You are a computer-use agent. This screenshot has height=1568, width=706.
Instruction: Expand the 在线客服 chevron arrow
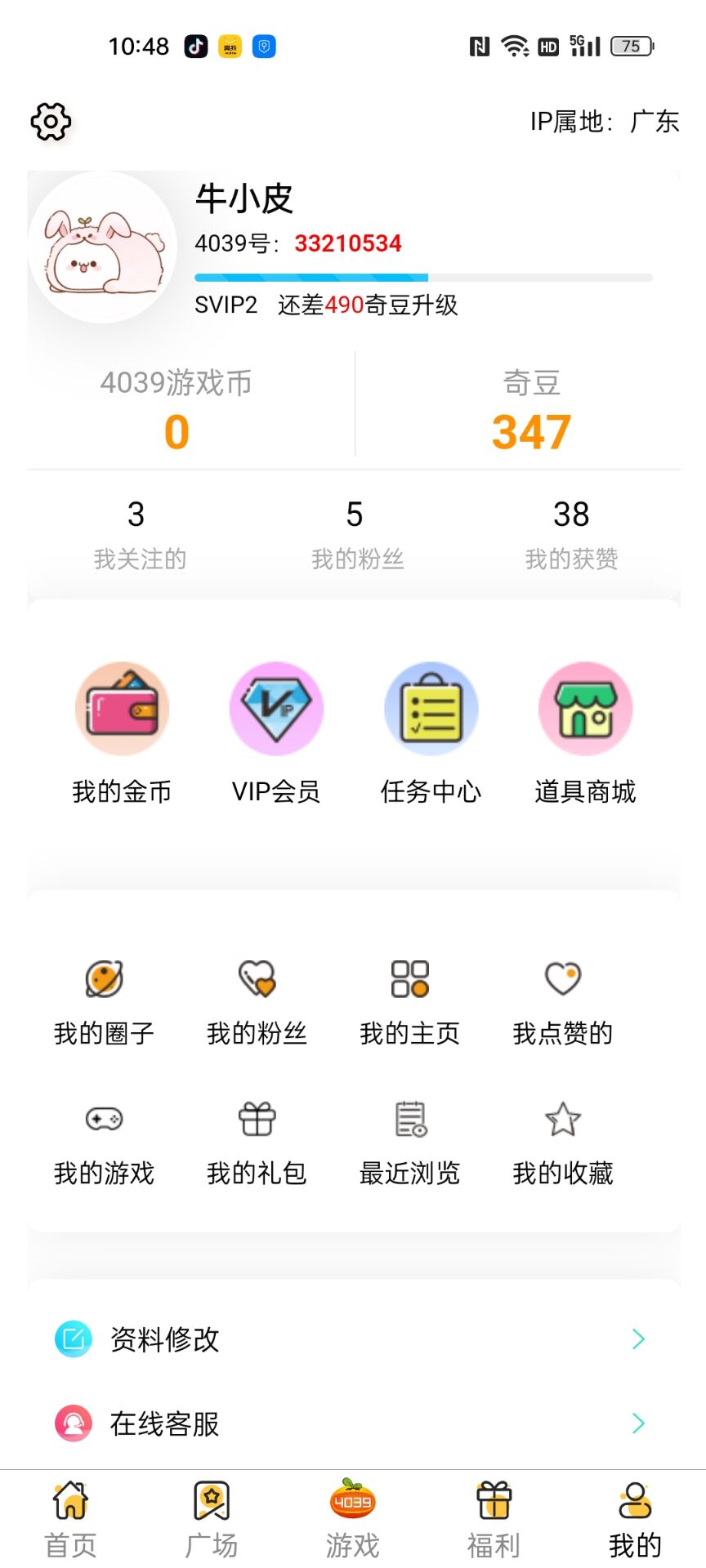[x=640, y=1423]
